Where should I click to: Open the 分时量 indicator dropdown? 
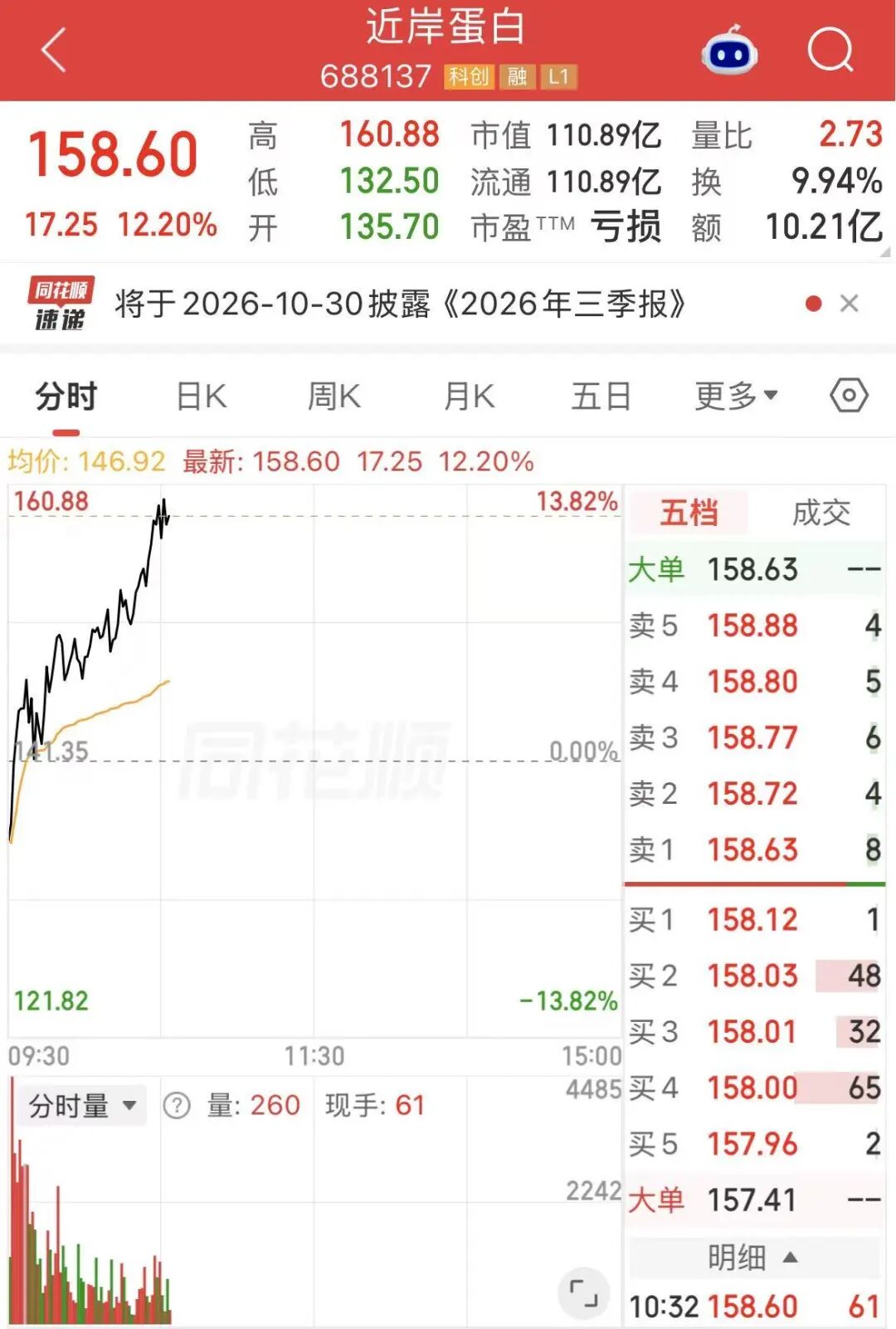click(82, 1106)
